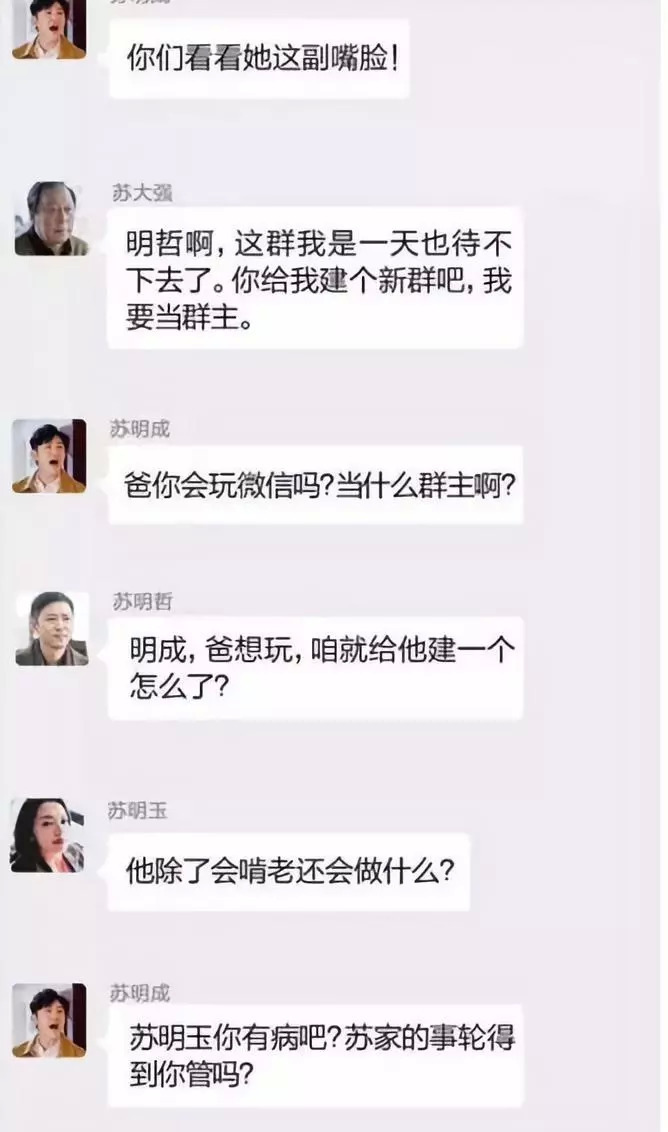This screenshot has height=1132, width=668.
Task: View 苏明哲's profile via his avatar
Action: tap(50, 628)
